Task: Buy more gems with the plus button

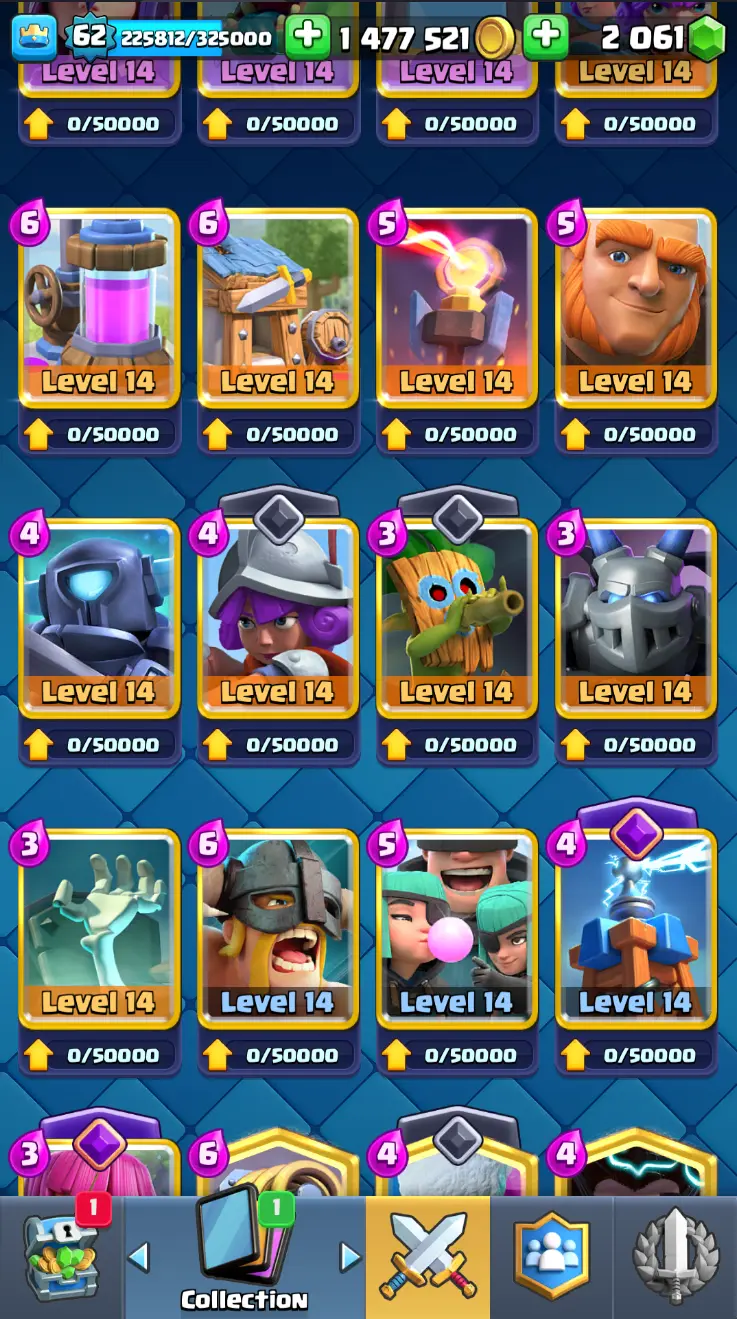Action: click(546, 38)
